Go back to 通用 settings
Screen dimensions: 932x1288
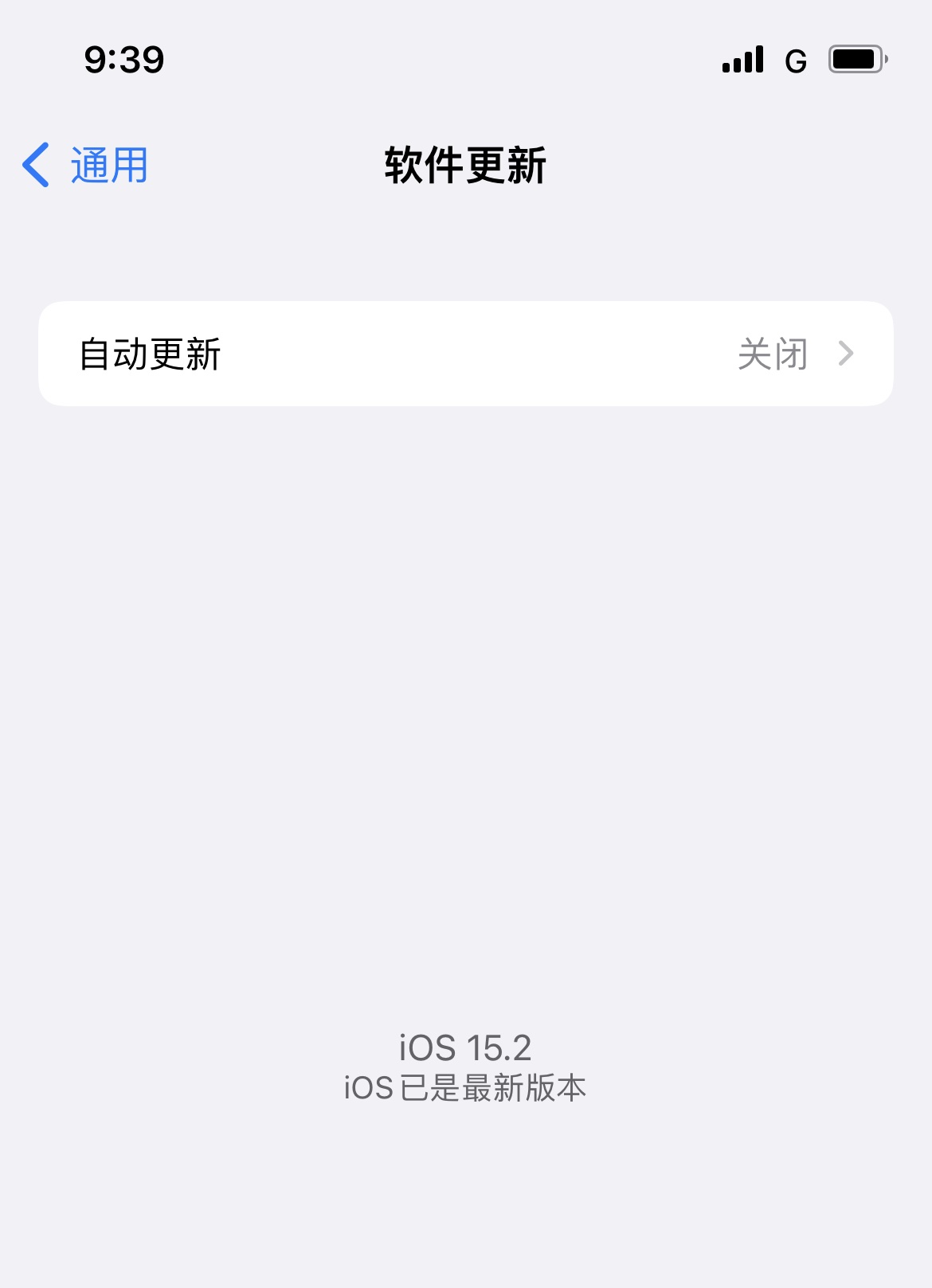(x=85, y=166)
